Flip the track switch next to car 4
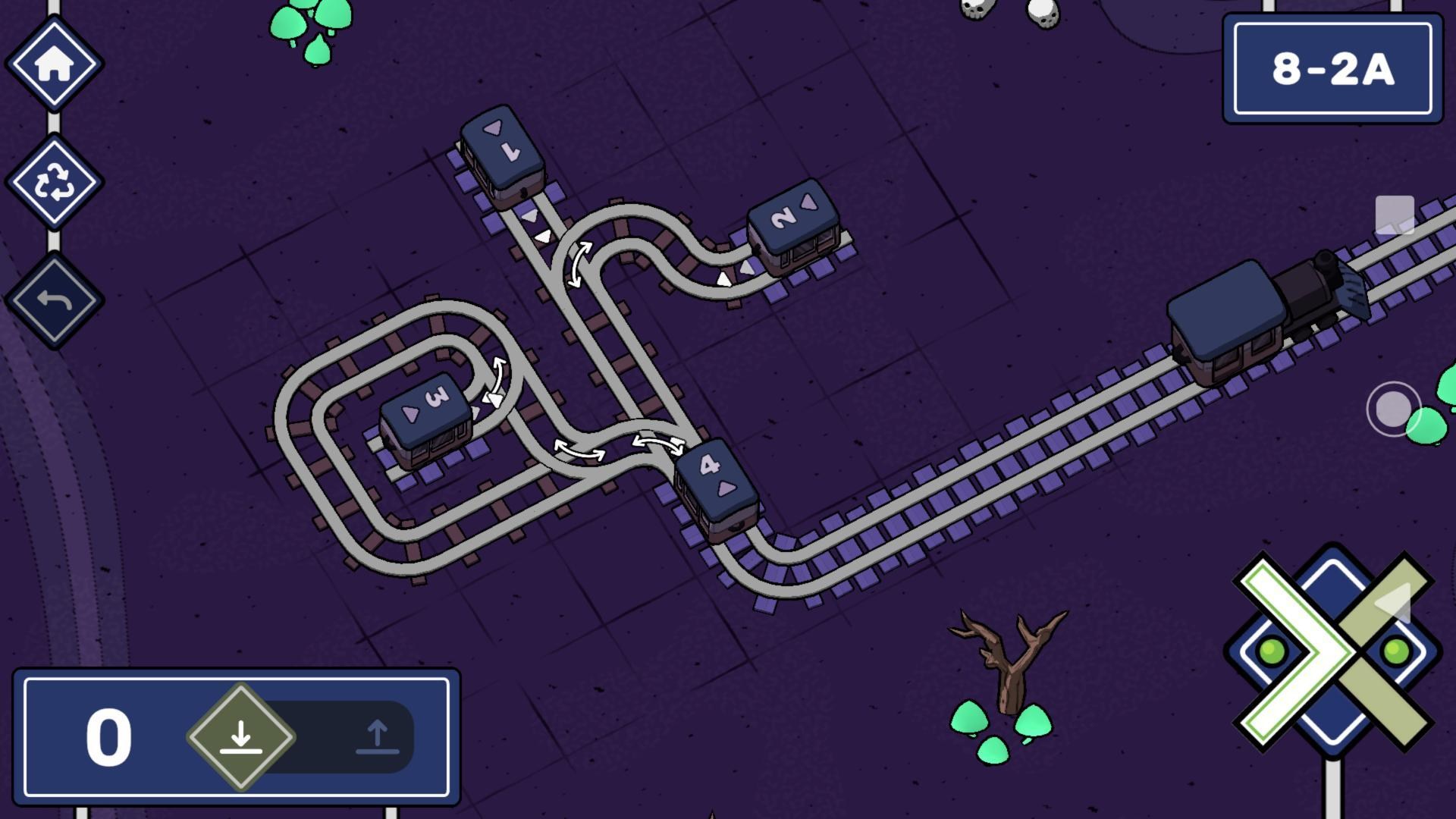 658,443
